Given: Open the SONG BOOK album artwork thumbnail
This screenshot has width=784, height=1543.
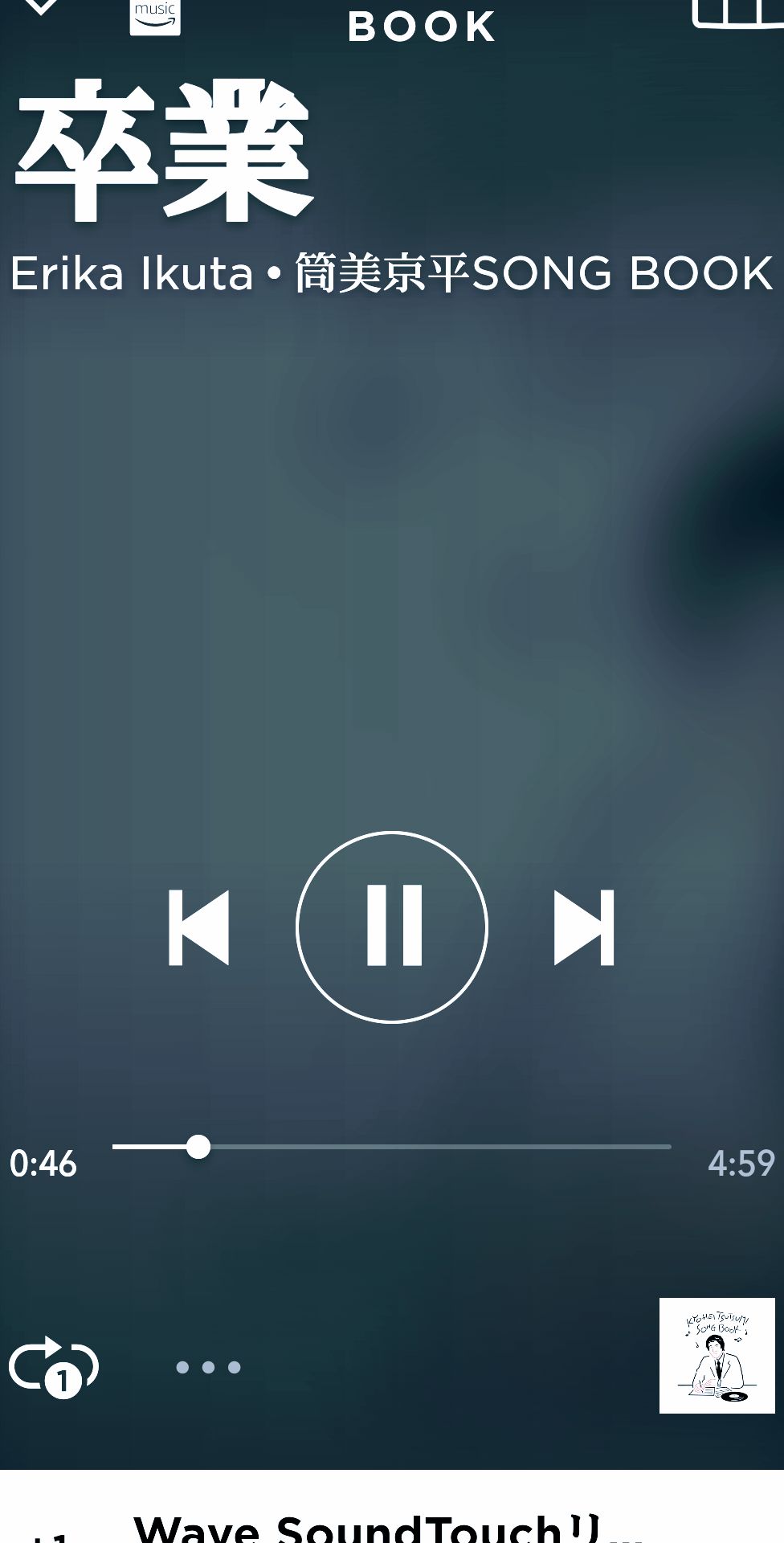Looking at the screenshot, I should click(x=717, y=1356).
